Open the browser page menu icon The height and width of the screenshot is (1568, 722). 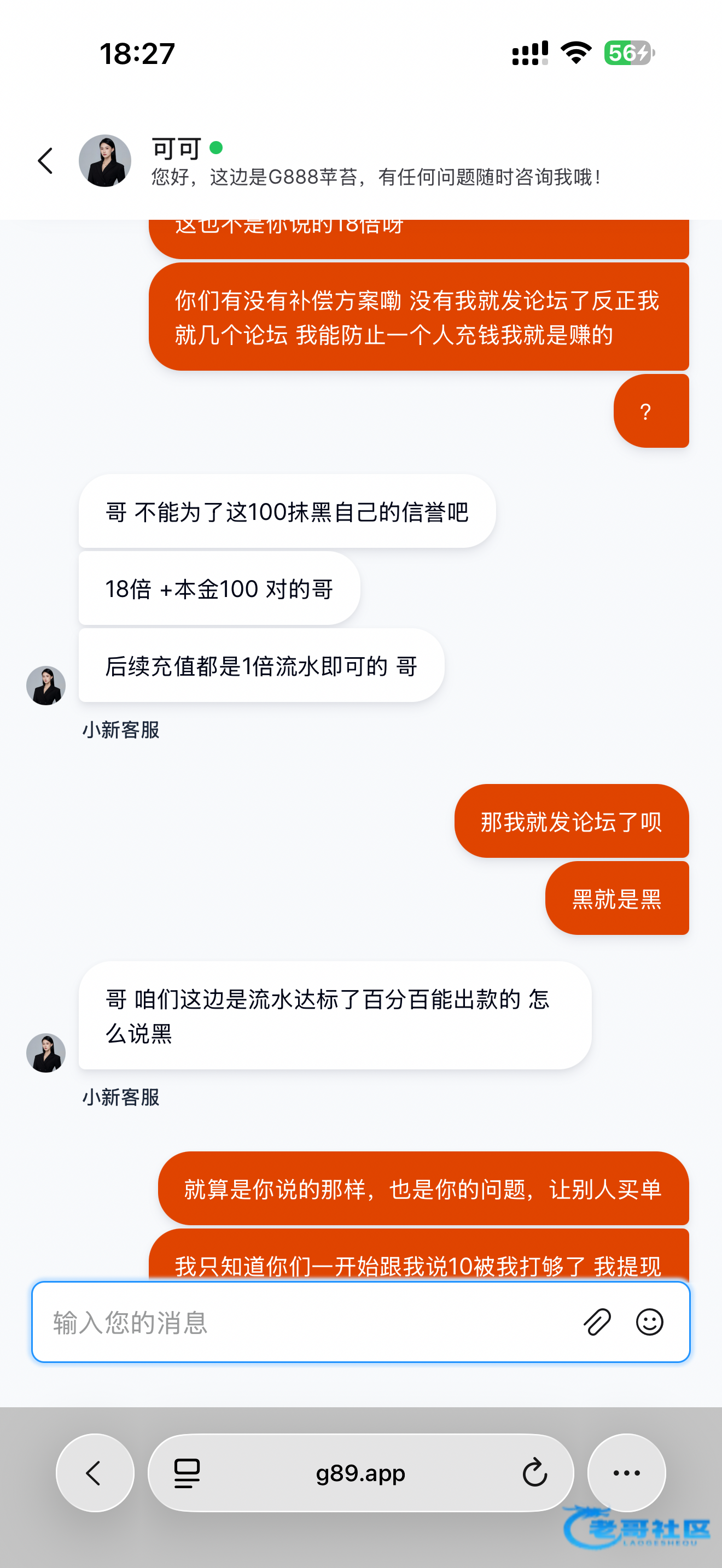(x=187, y=1473)
